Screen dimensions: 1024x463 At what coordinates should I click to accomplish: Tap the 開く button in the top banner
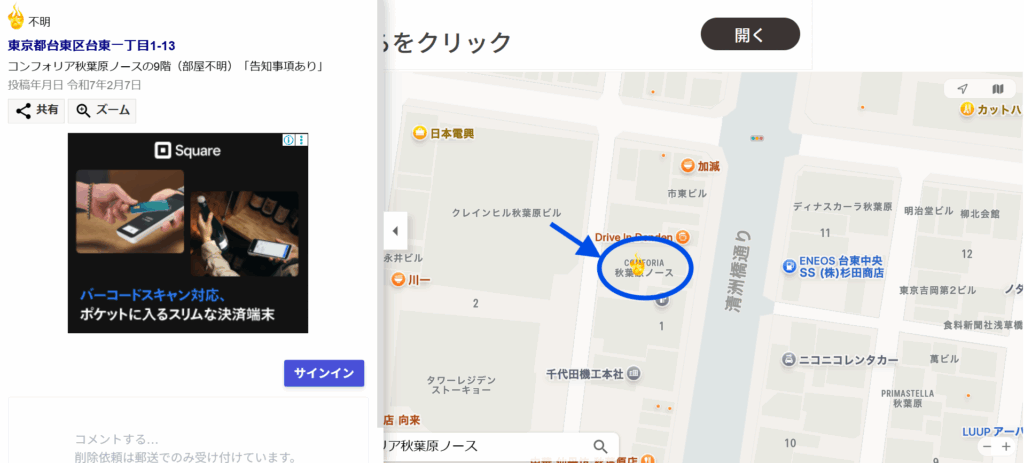750,35
